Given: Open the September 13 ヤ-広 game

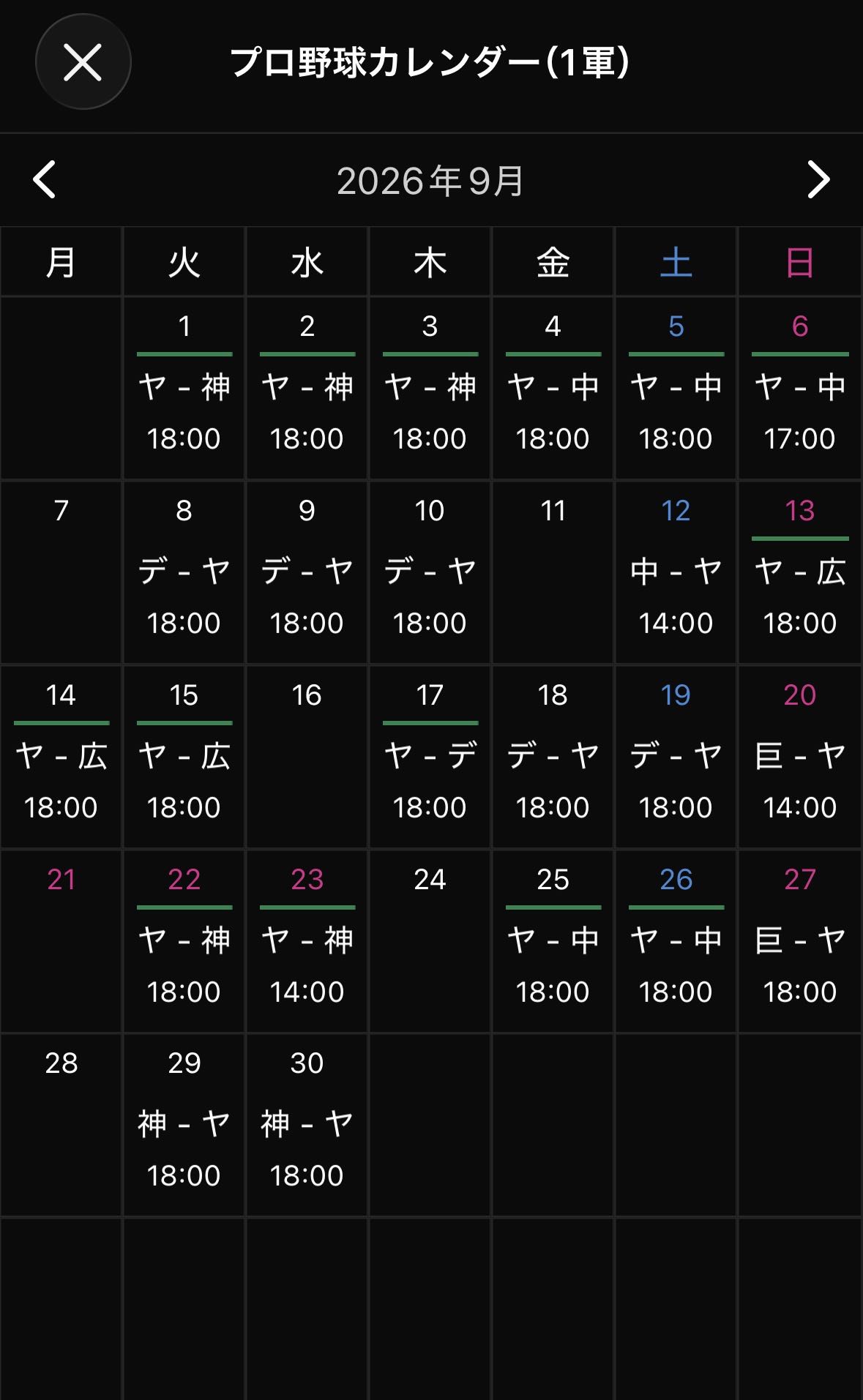Looking at the screenshot, I should coord(799,572).
